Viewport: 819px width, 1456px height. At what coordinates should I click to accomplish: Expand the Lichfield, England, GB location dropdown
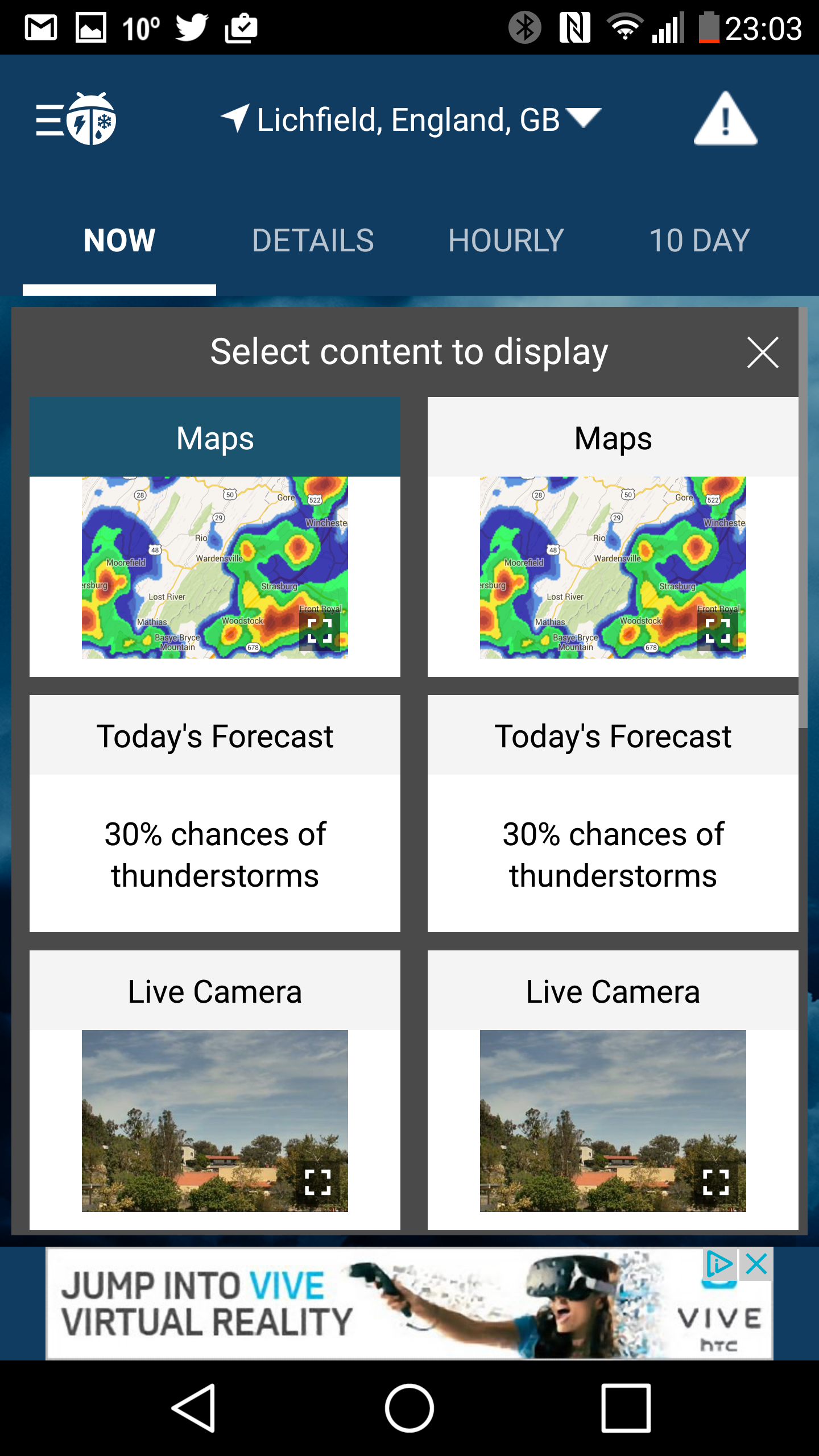[411, 119]
